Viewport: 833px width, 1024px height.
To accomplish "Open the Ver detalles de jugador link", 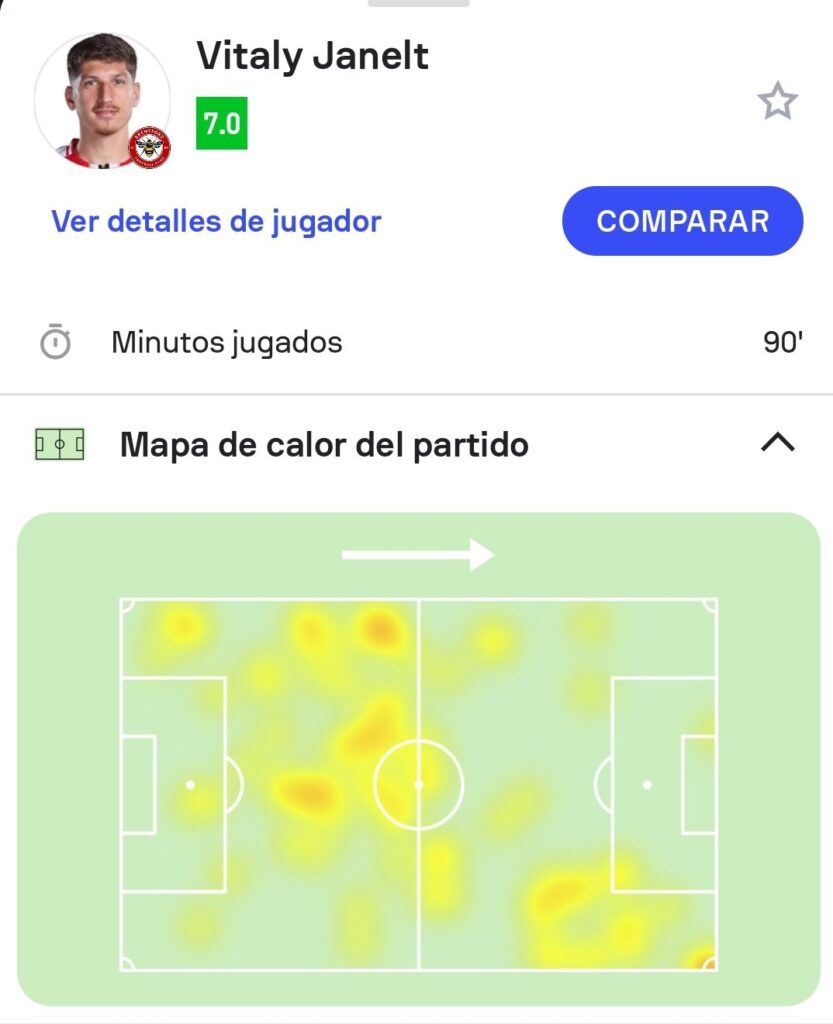I will tap(216, 221).
